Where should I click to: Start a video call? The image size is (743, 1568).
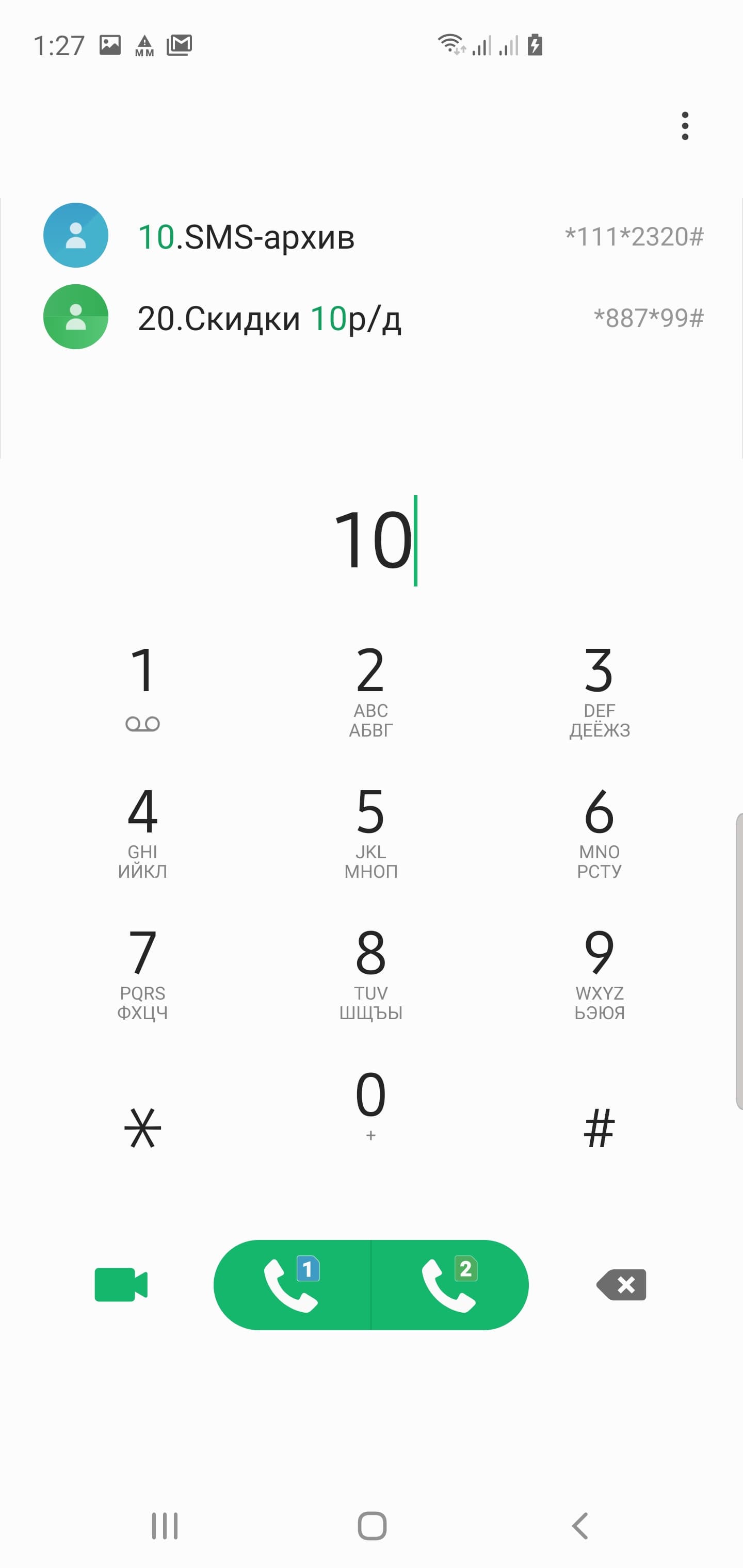pos(121,1285)
